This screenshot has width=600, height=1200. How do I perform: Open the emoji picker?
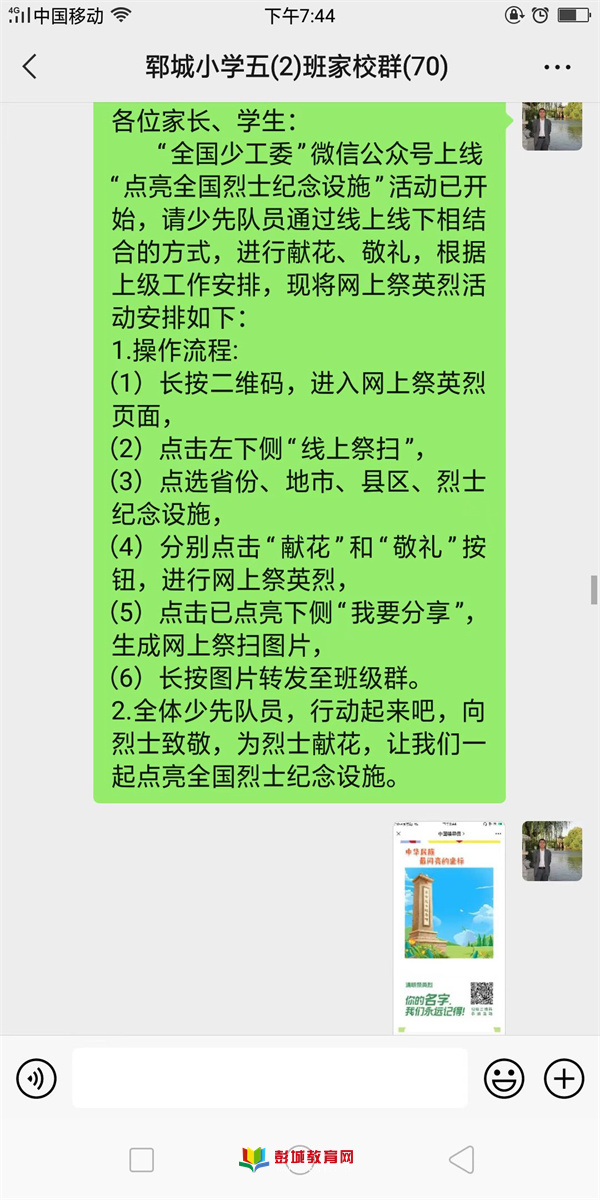coord(504,1078)
